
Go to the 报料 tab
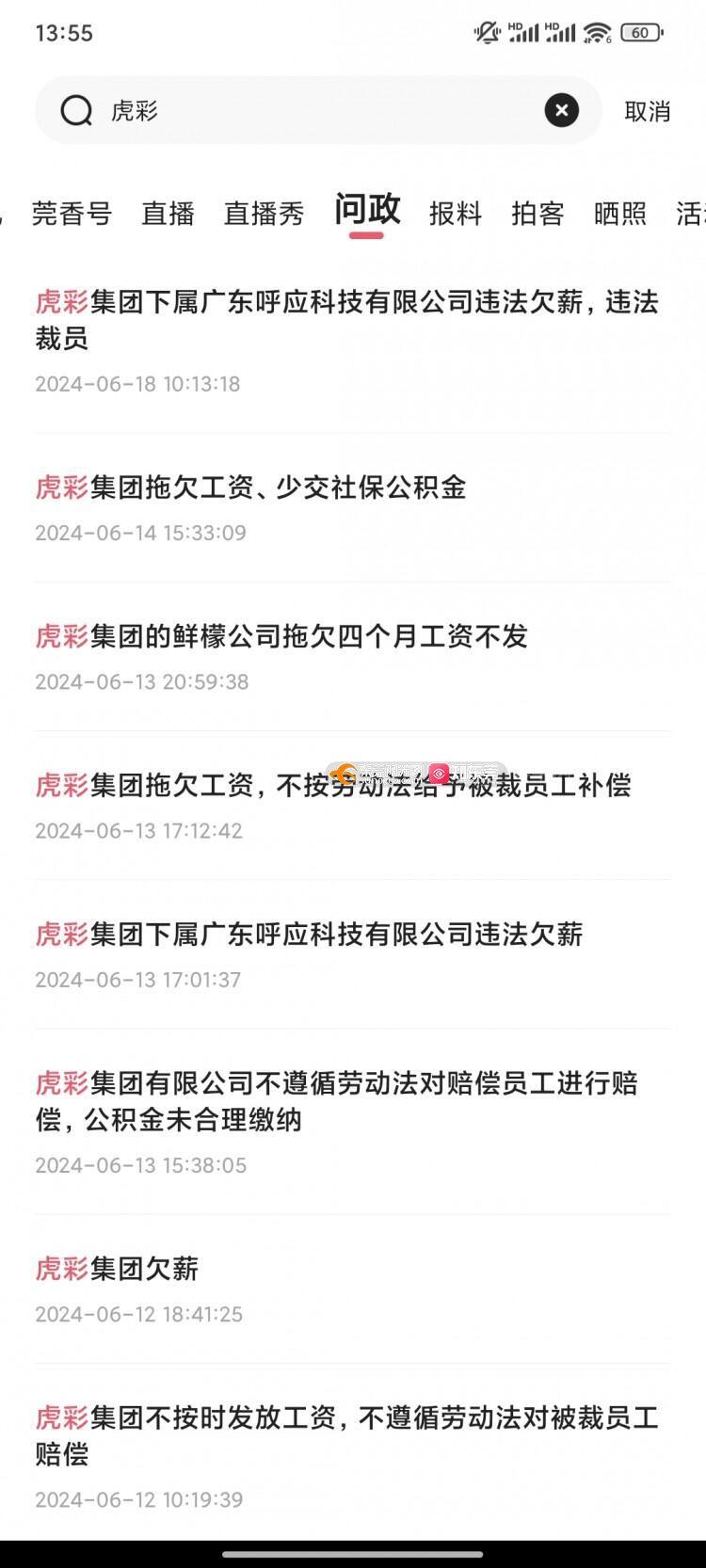[x=455, y=214]
